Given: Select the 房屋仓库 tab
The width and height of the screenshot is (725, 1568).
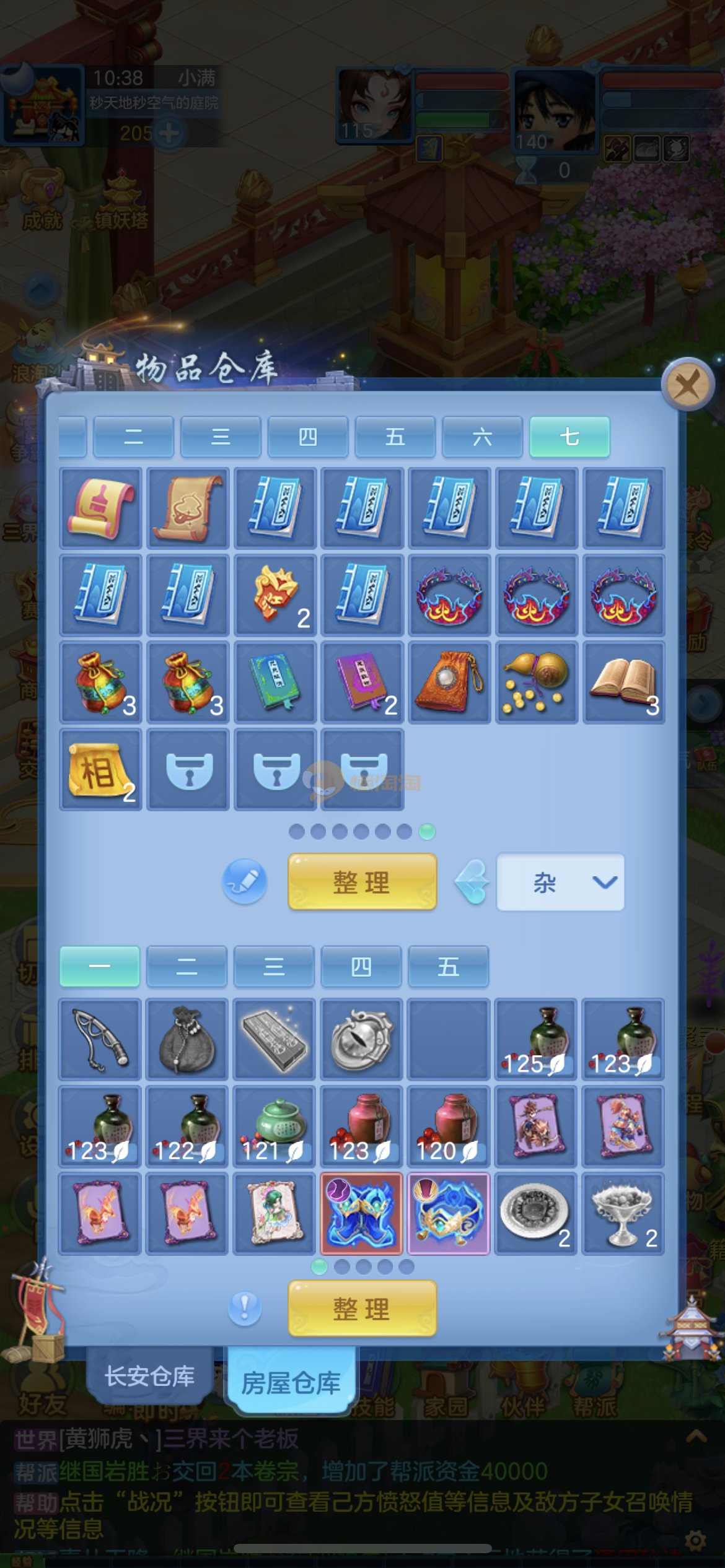Looking at the screenshot, I should pos(291,1382).
